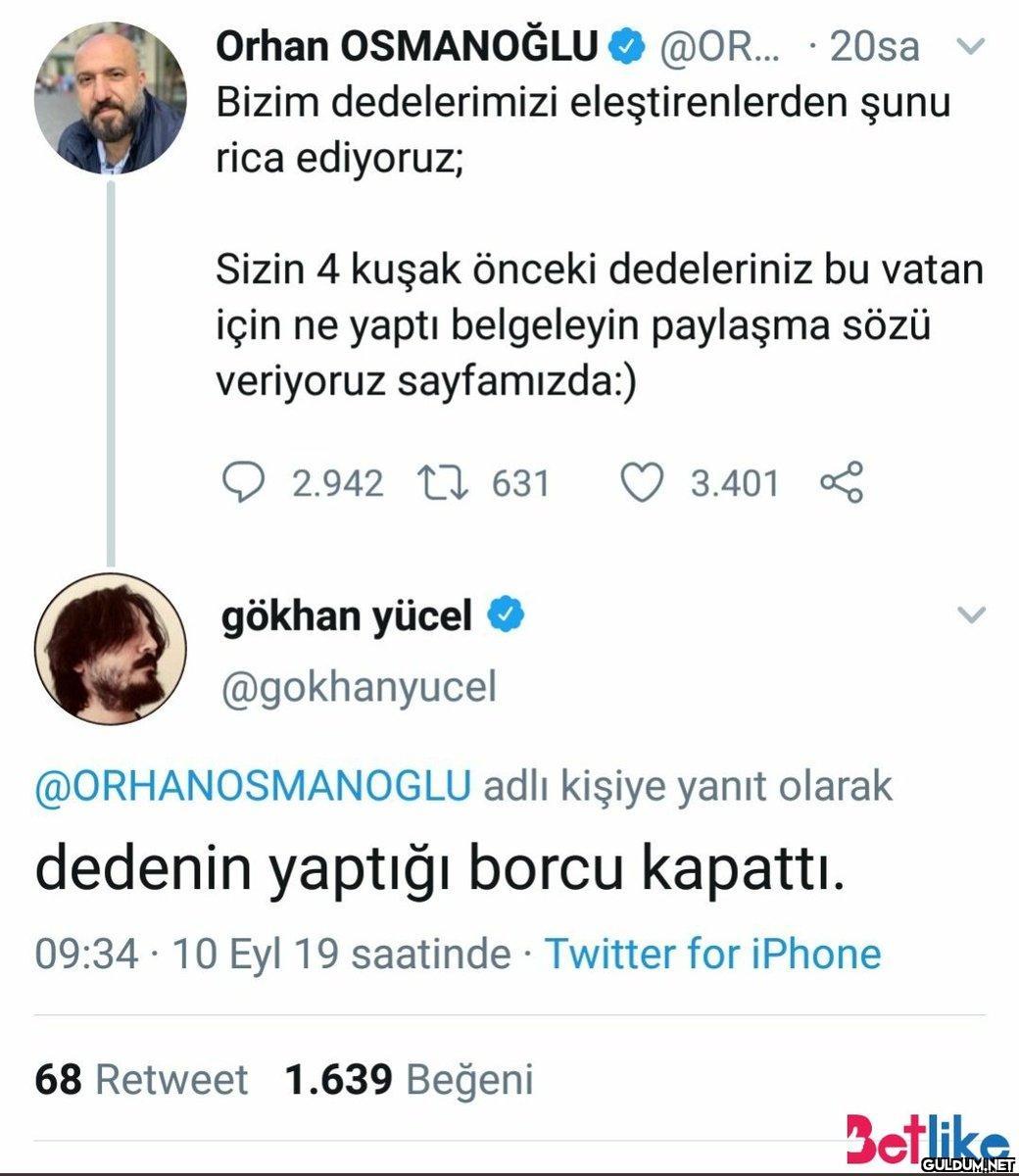The image size is (1019, 1176).
Task: View the 1.639 Beğeni list
Action: coord(410,1079)
